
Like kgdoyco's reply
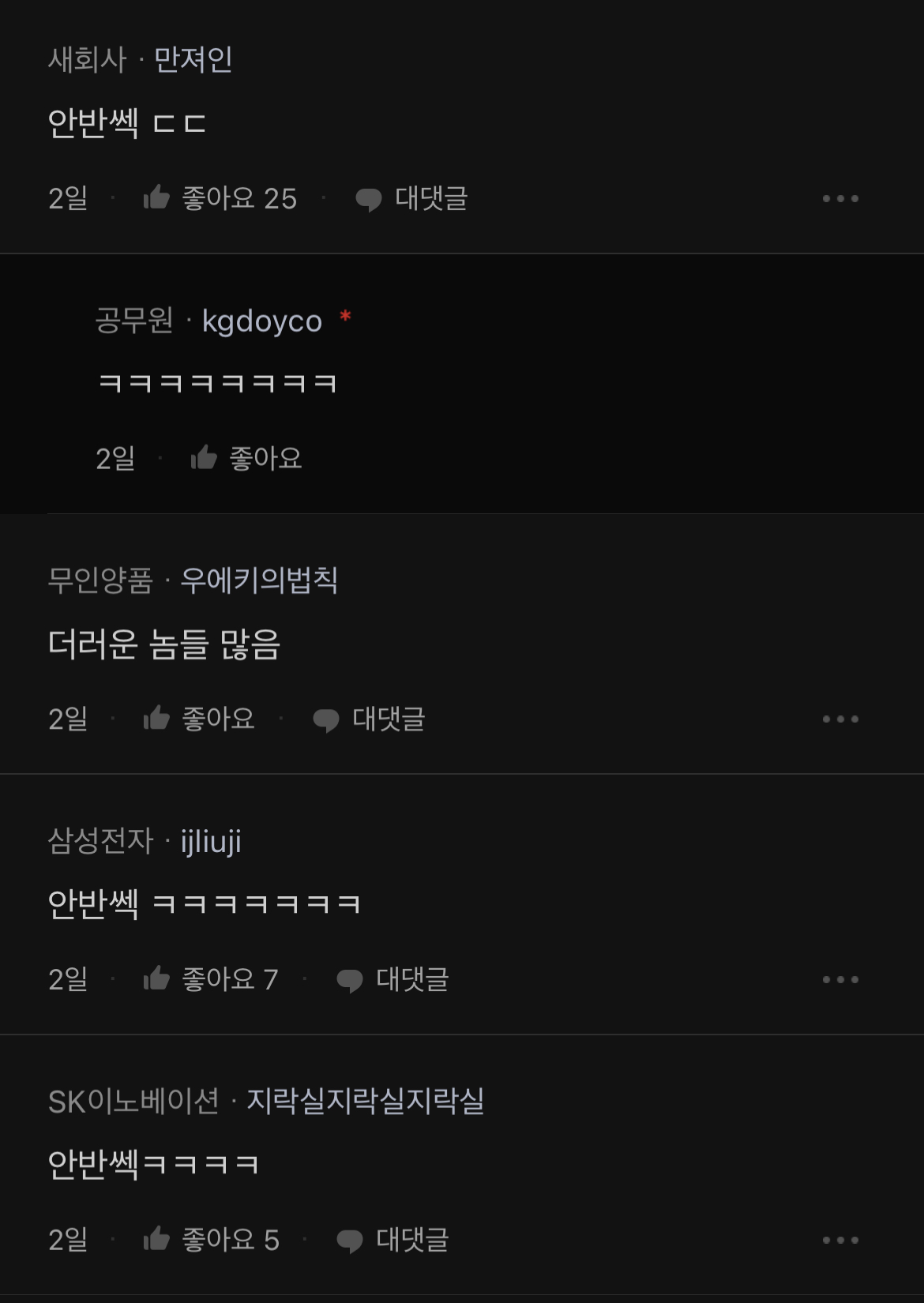pyautogui.click(x=246, y=458)
